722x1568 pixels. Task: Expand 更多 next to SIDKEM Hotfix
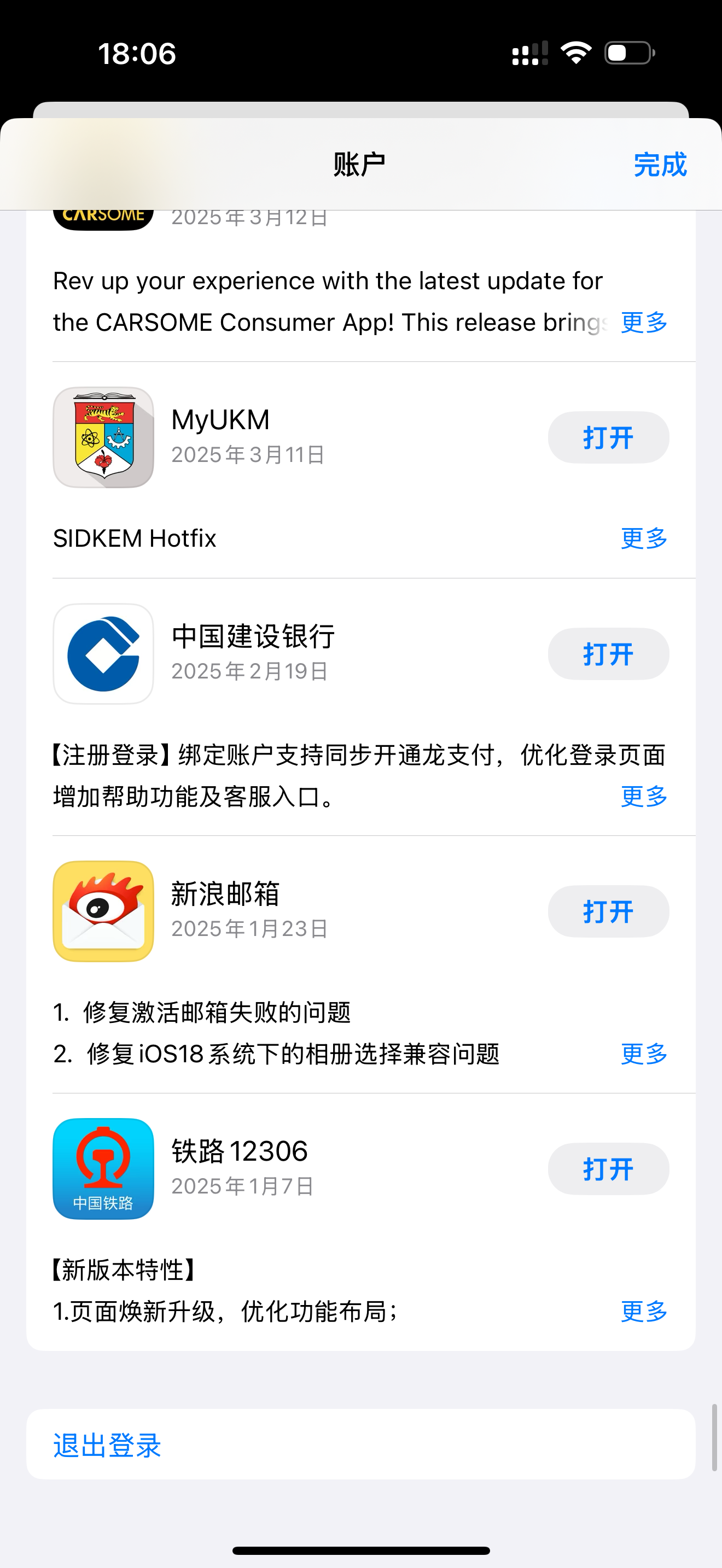coord(644,538)
